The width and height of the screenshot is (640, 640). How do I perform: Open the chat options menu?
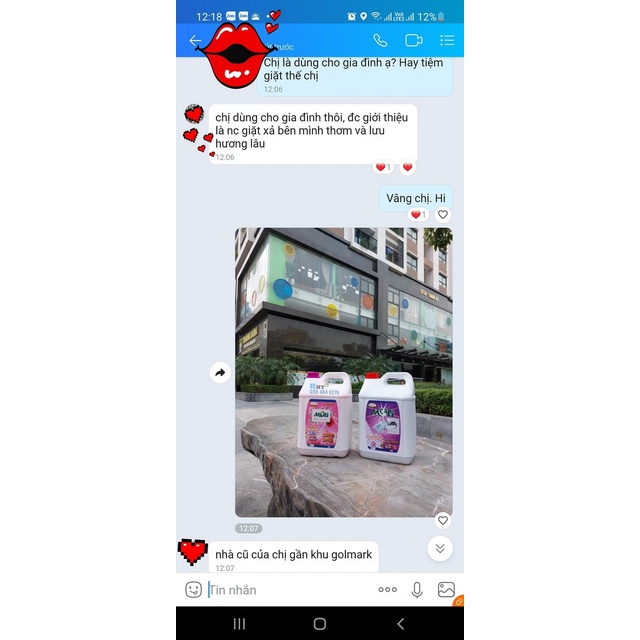pyautogui.click(x=447, y=40)
